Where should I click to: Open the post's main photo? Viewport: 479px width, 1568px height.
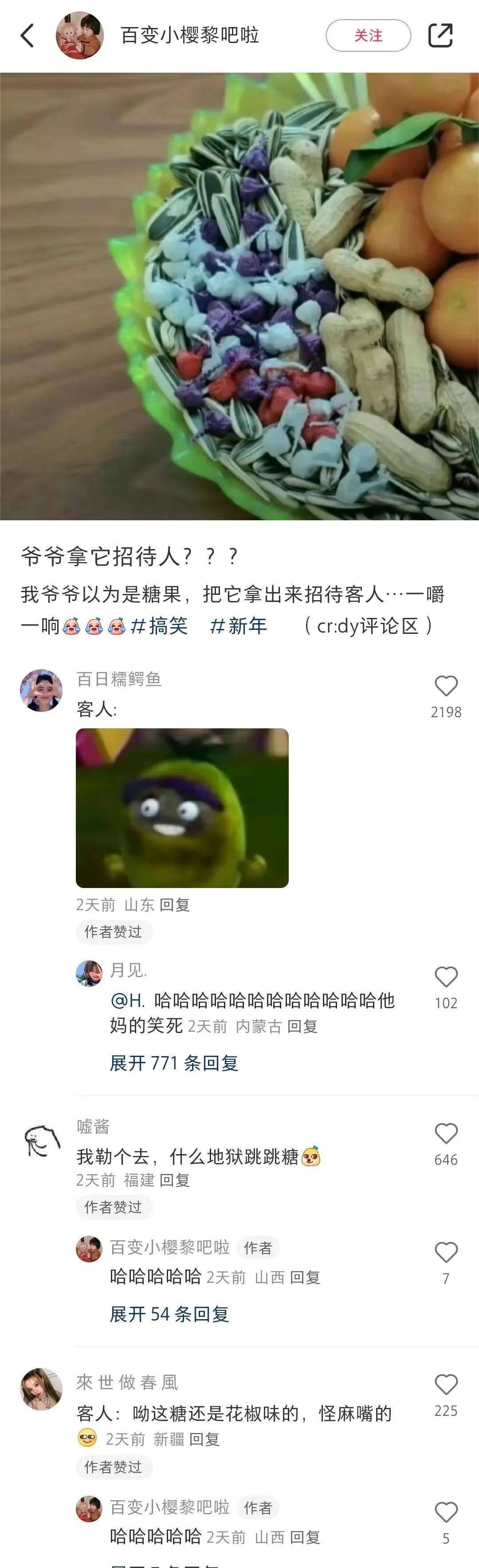239,296
